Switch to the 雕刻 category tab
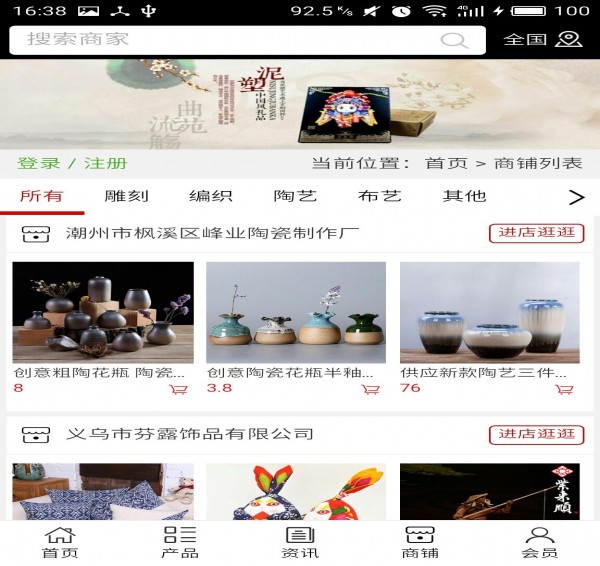Screen dimensions: 600x566 [126, 196]
